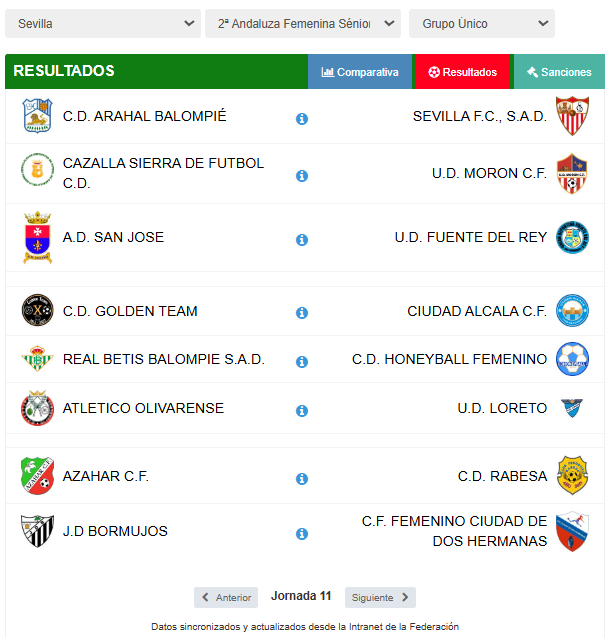Expand the 2ª Andaluza Femenina Sénior dropdown
Image resolution: width=609 pixels, height=638 pixels.
click(x=302, y=23)
